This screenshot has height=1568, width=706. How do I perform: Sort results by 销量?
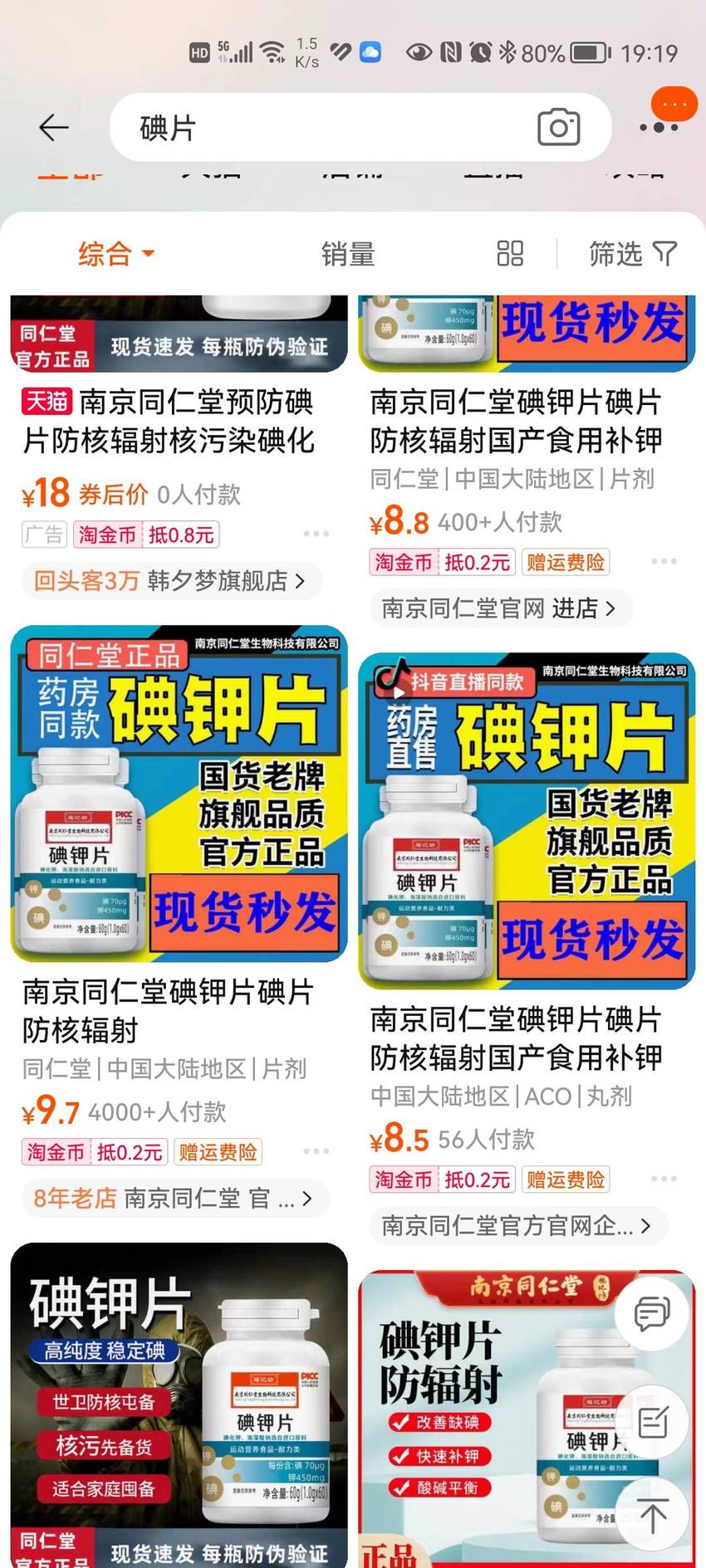348,254
